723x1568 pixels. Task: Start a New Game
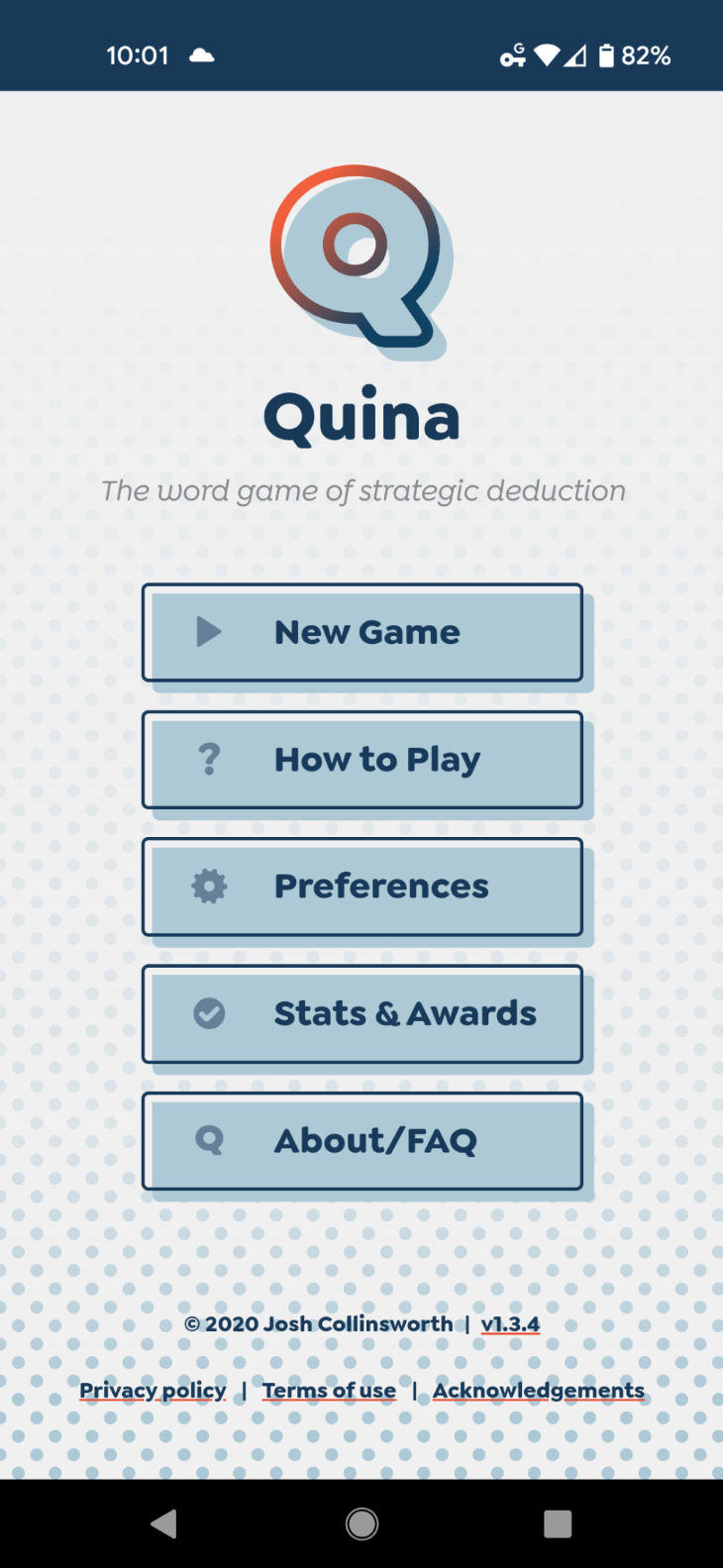point(362,632)
